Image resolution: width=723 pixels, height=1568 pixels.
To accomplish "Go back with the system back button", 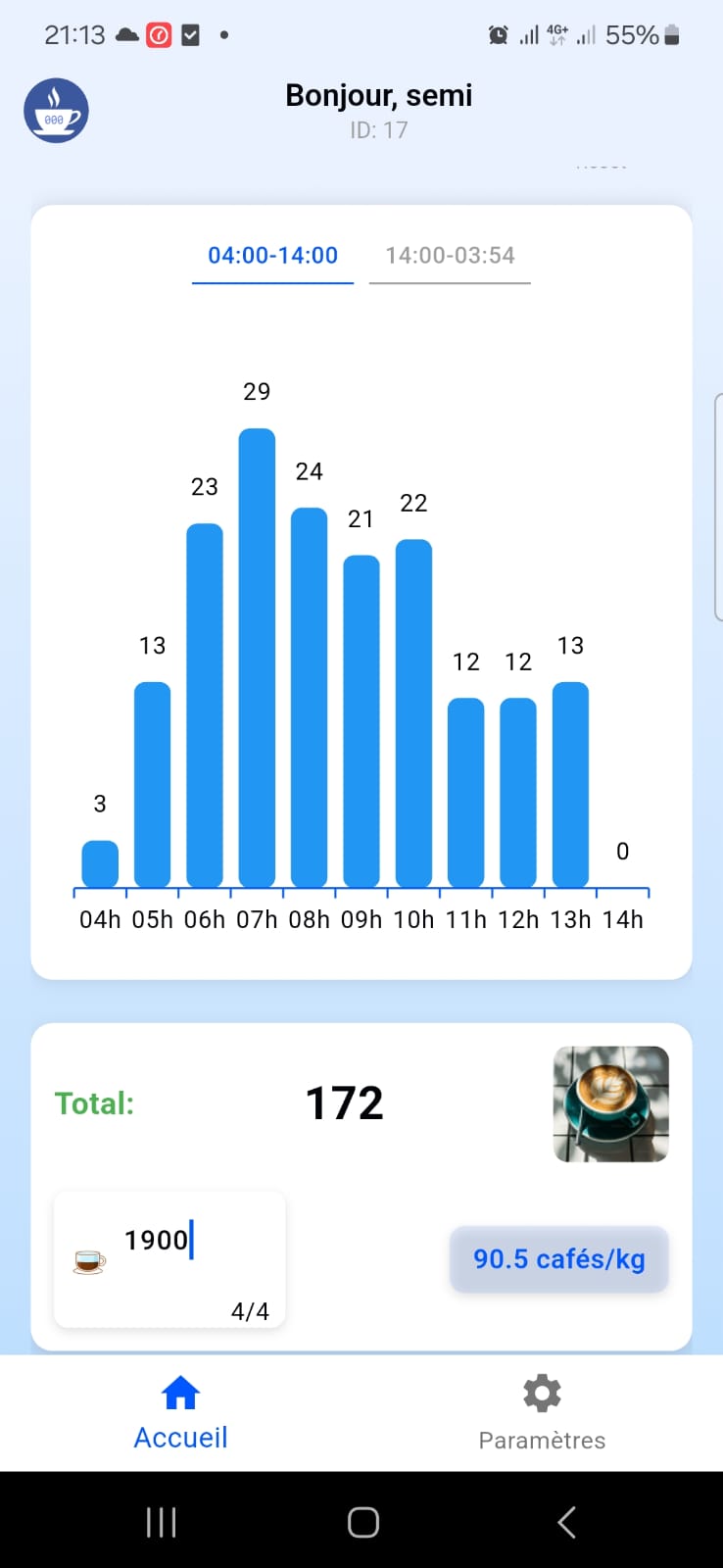I will [566, 1522].
